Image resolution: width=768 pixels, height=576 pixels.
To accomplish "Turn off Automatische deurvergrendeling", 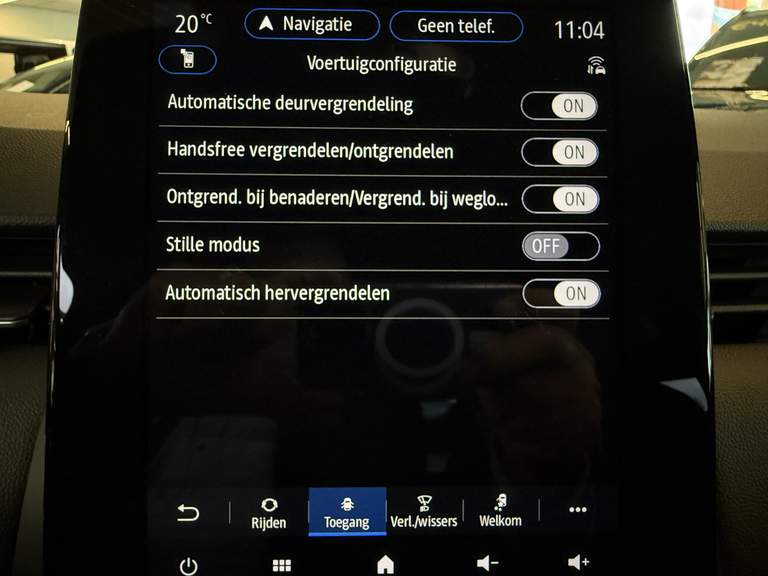I will coord(560,105).
